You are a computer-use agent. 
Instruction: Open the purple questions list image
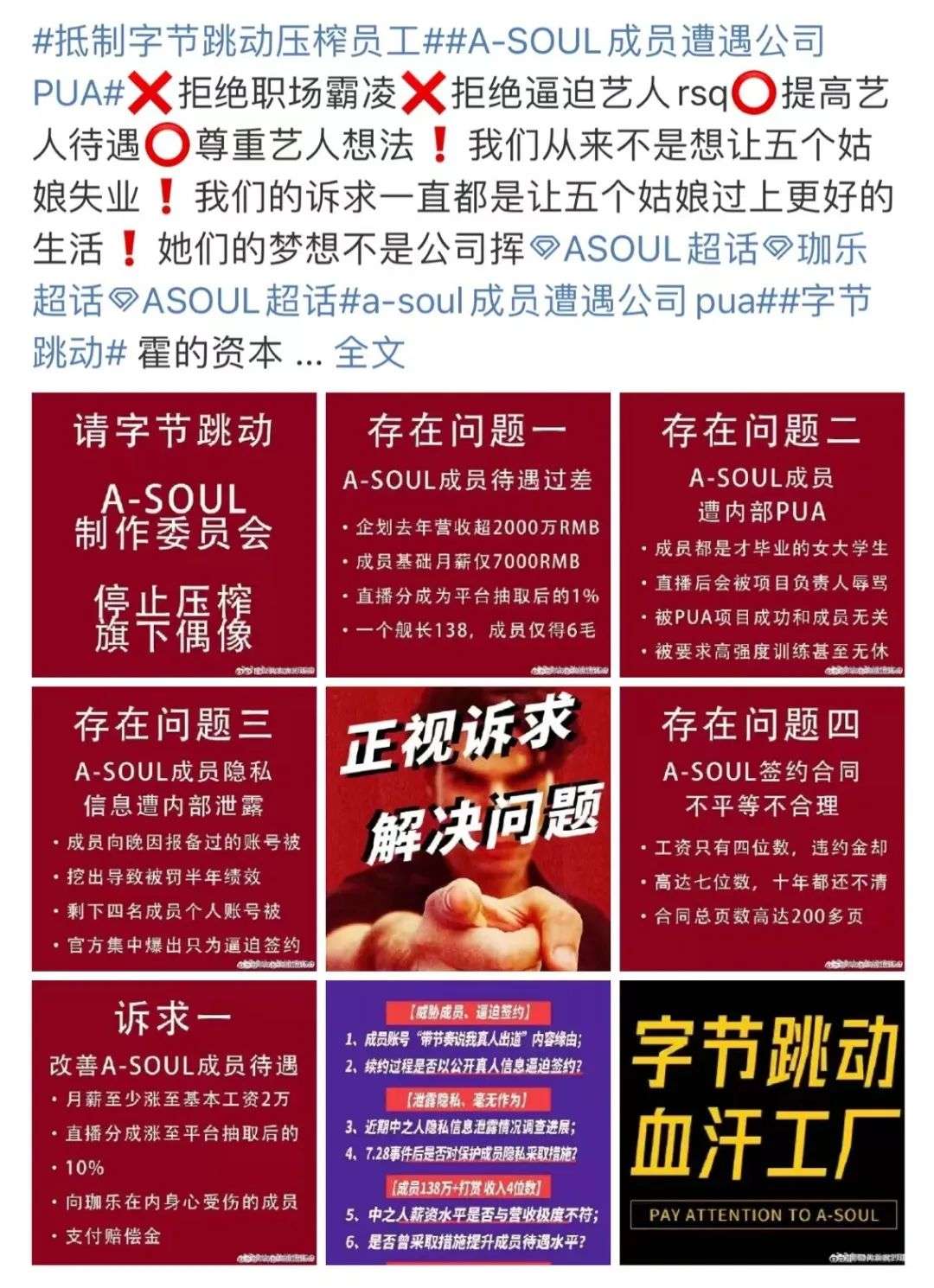pos(468,1123)
